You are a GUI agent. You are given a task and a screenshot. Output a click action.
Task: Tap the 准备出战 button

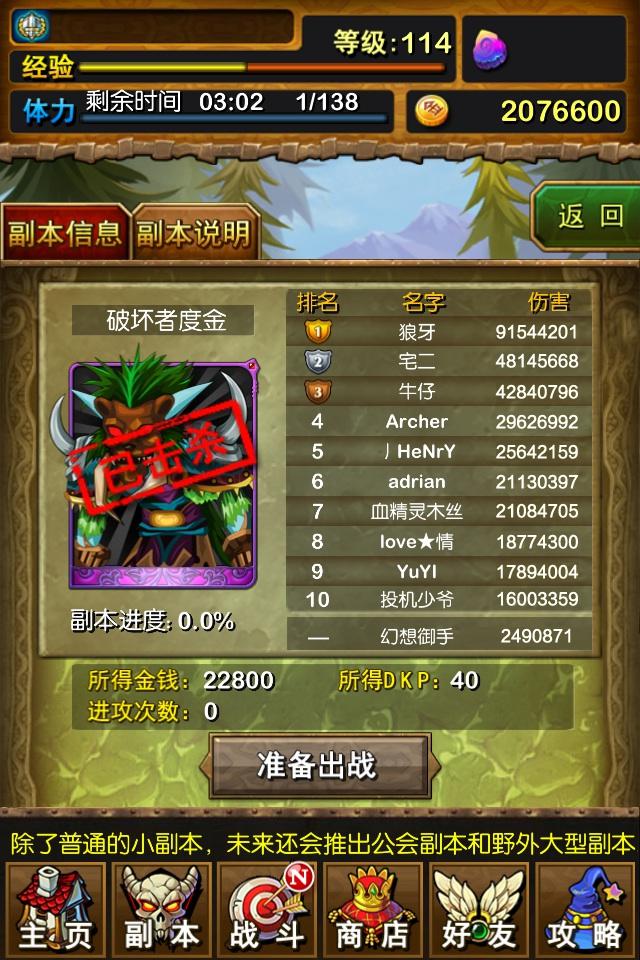pyautogui.click(x=316, y=767)
